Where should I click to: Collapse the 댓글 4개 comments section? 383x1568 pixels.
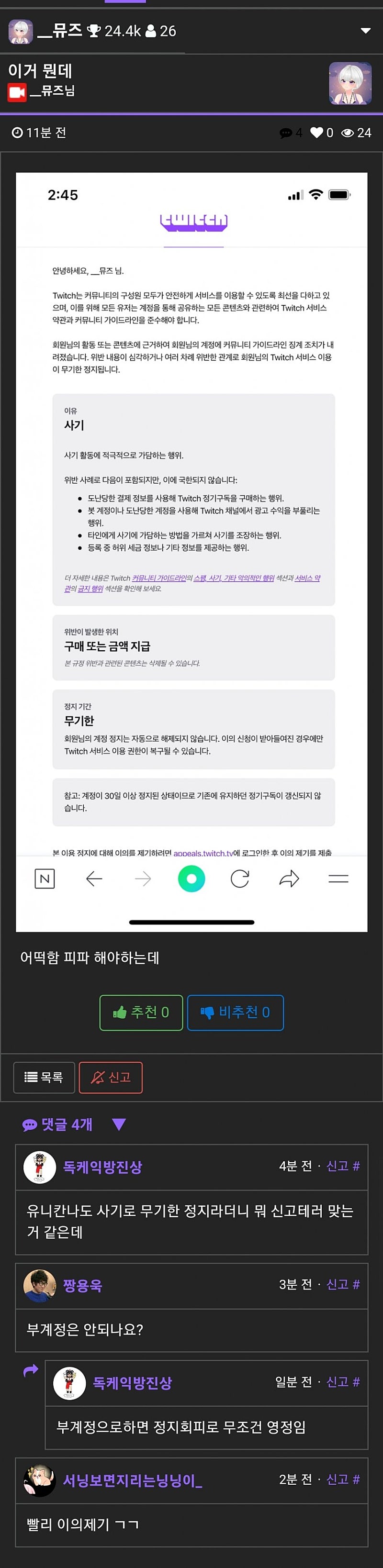coord(119,1124)
